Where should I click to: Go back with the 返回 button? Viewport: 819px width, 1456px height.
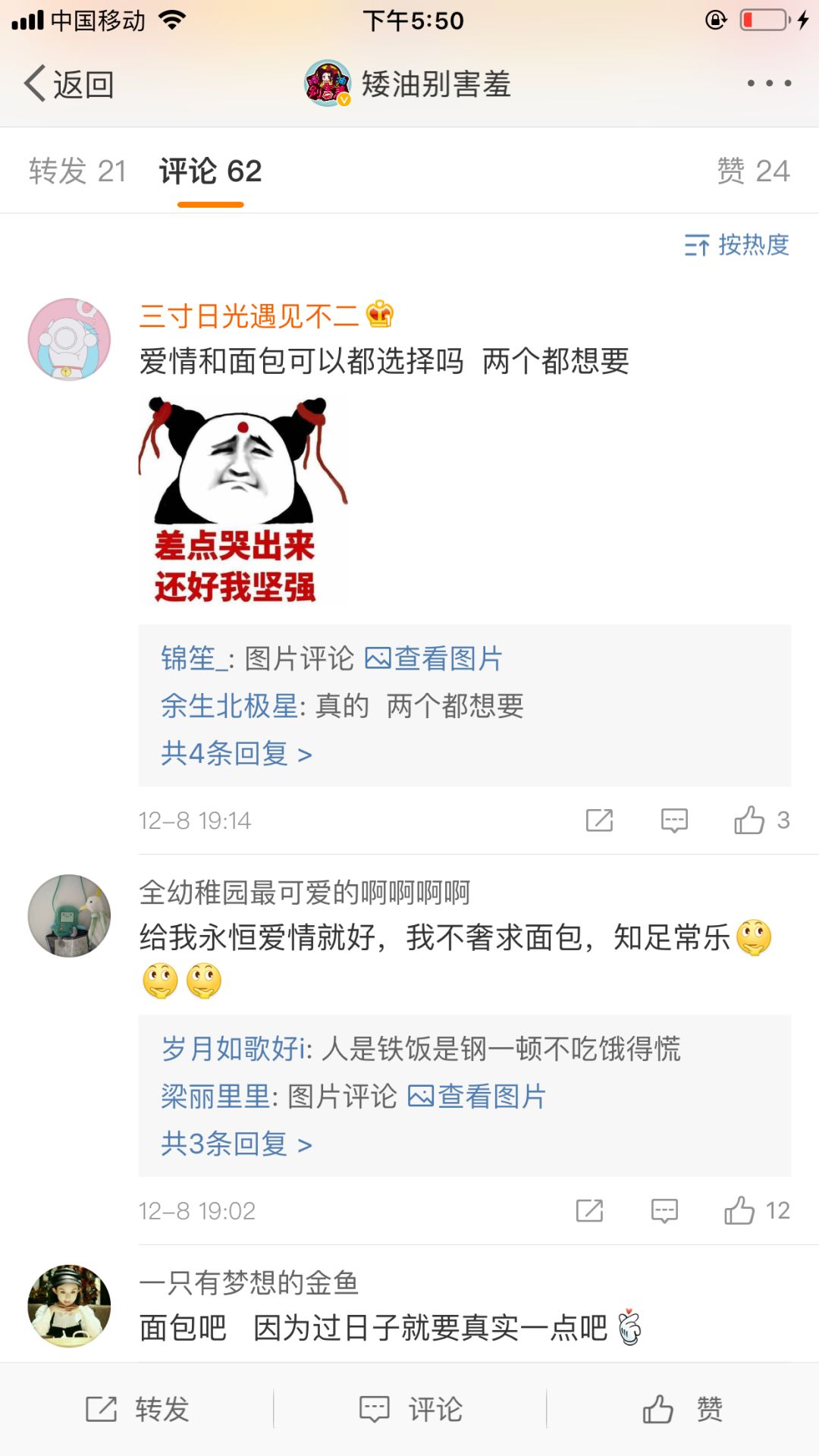(70, 84)
